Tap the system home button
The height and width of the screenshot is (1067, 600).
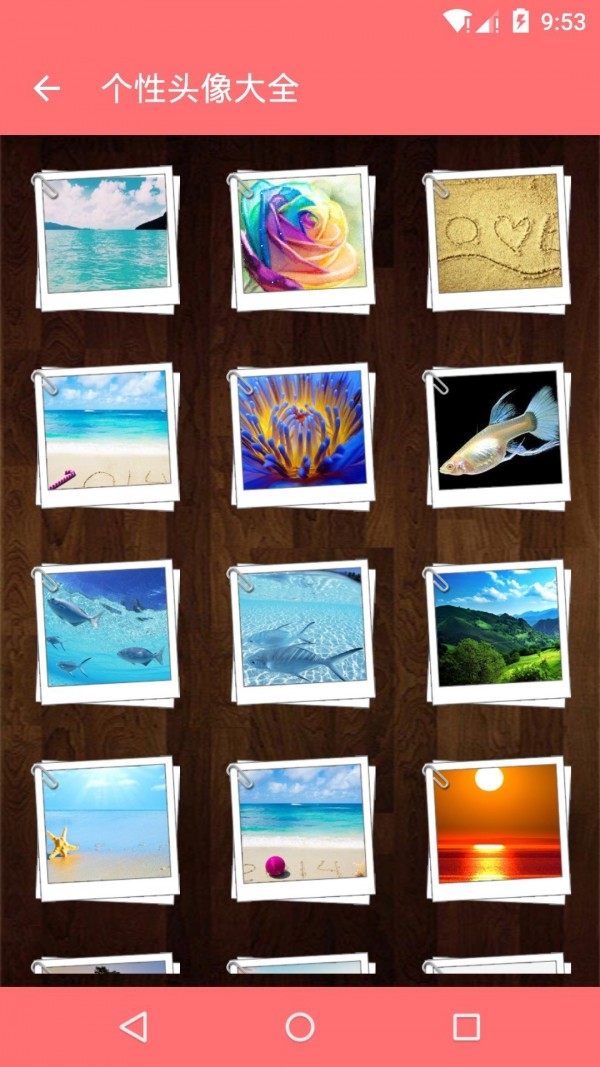tap(300, 1027)
